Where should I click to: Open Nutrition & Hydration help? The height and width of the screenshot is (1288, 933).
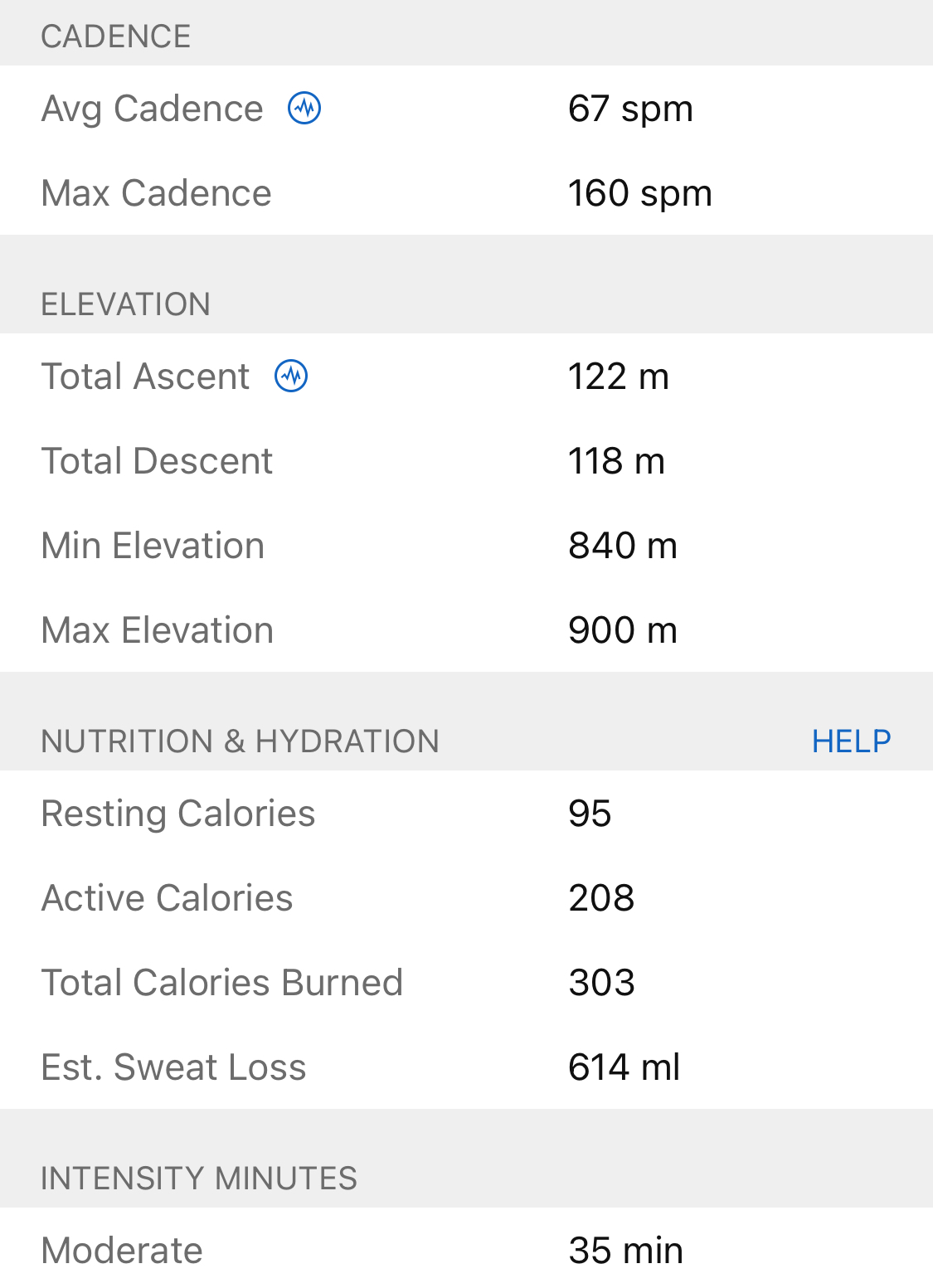point(851,741)
